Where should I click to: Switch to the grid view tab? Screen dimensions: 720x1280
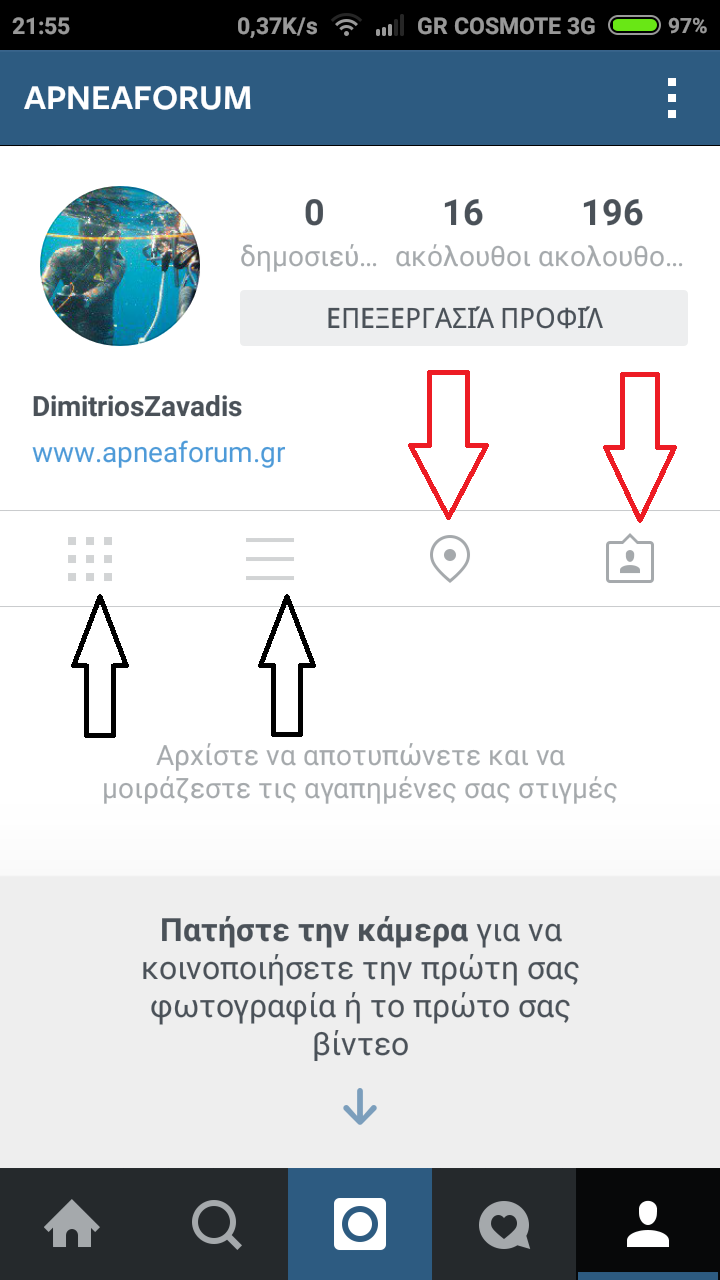tap(90, 559)
